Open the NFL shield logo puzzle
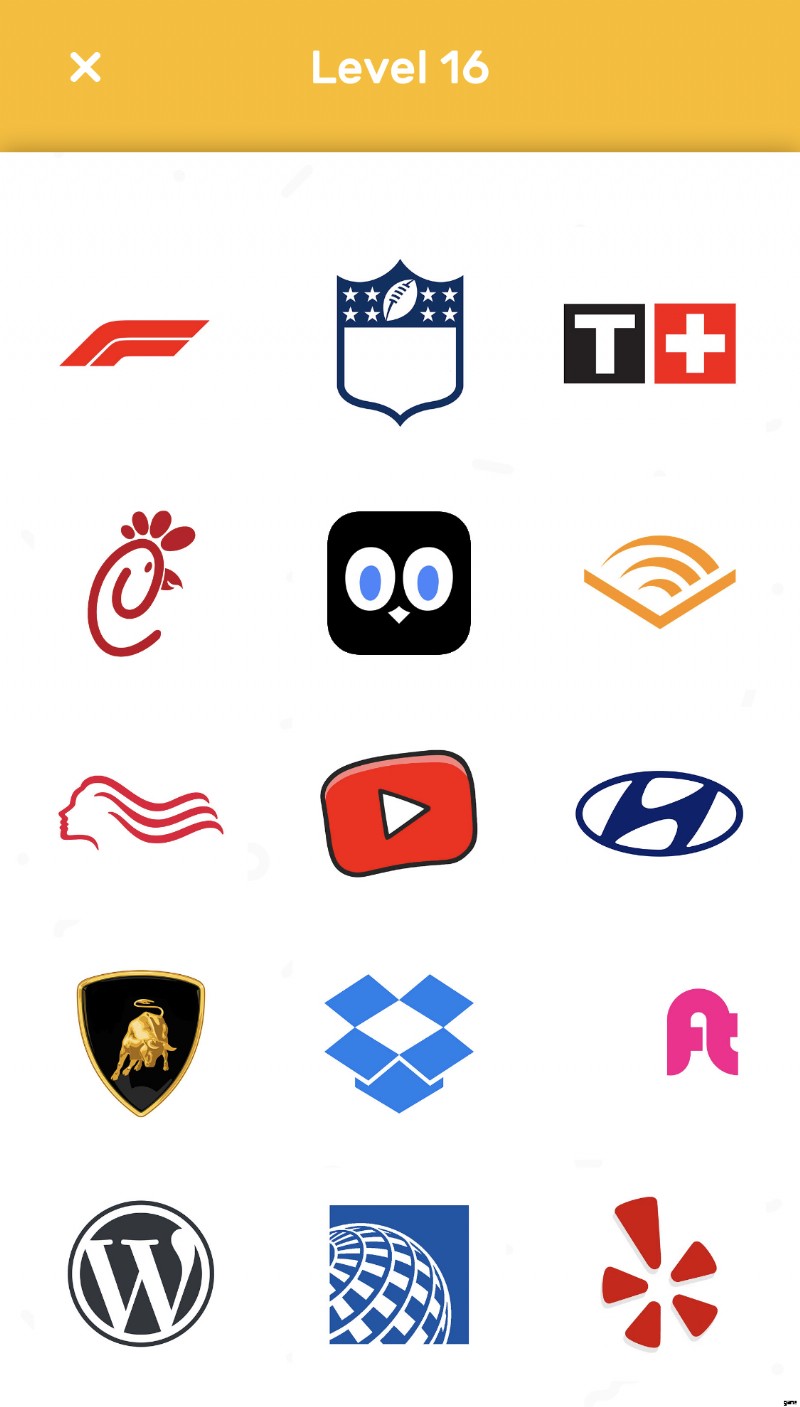This screenshot has height=1407, width=800. tap(399, 343)
